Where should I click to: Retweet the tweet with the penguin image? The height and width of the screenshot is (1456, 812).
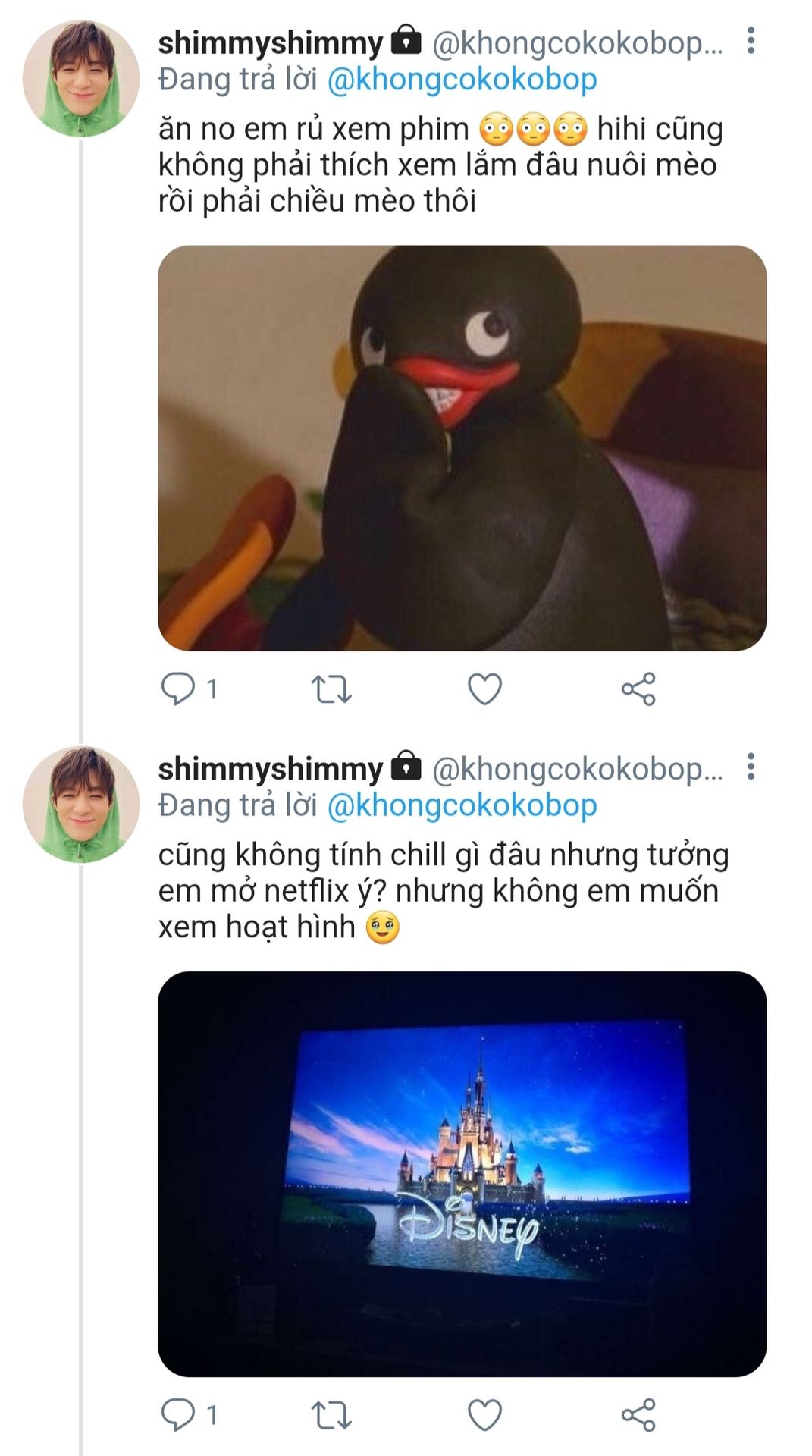click(x=331, y=689)
